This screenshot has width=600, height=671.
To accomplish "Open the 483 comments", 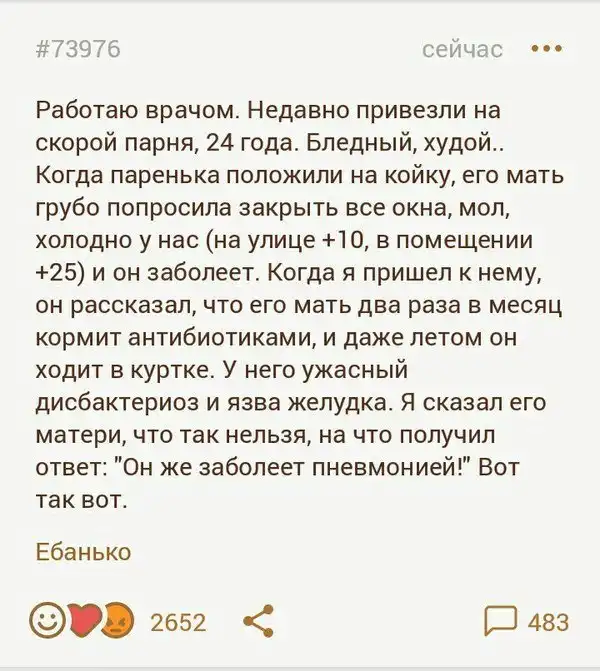I will point(526,621).
